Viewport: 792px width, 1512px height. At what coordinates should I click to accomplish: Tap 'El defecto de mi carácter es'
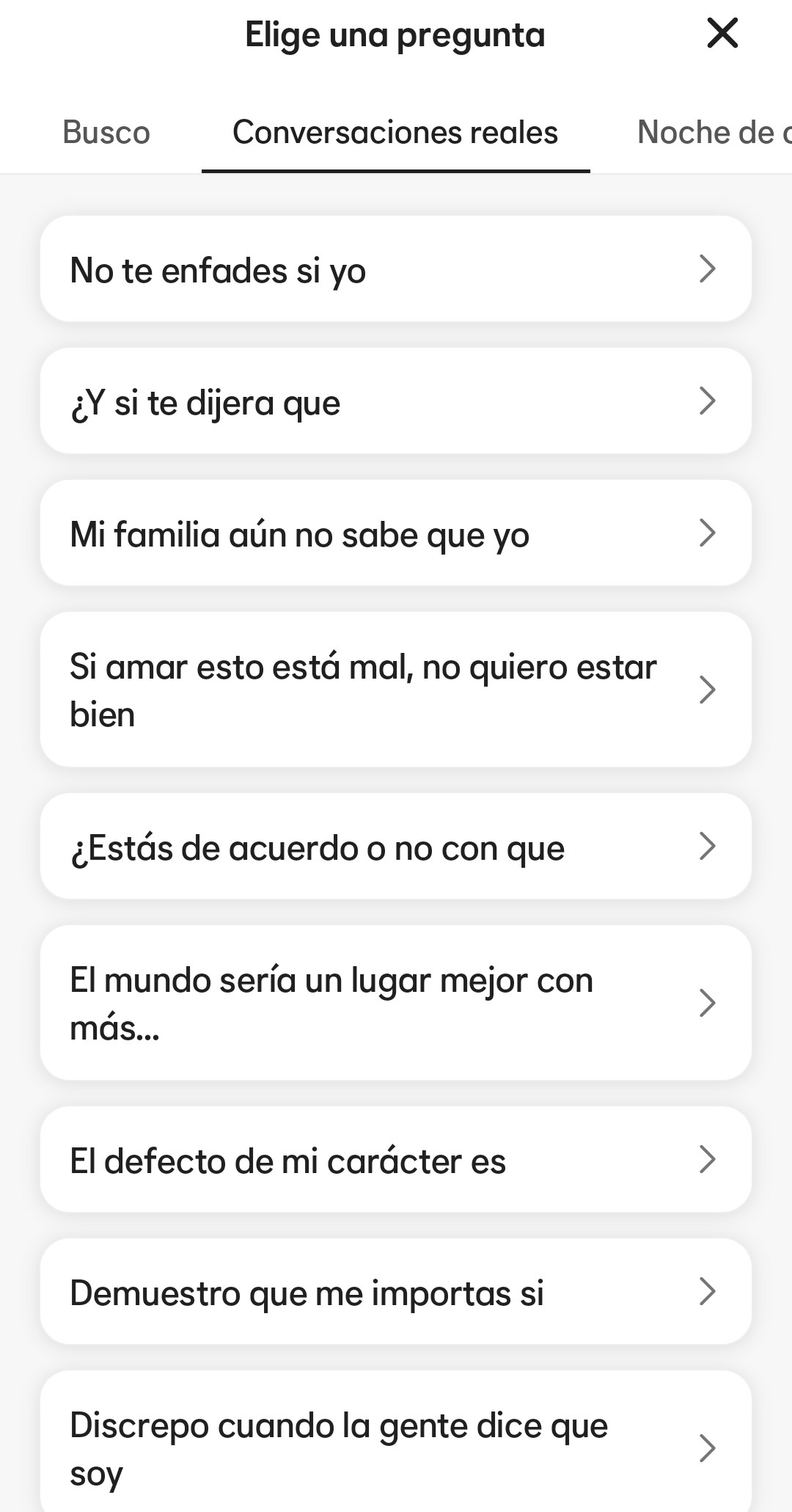[395, 1160]
